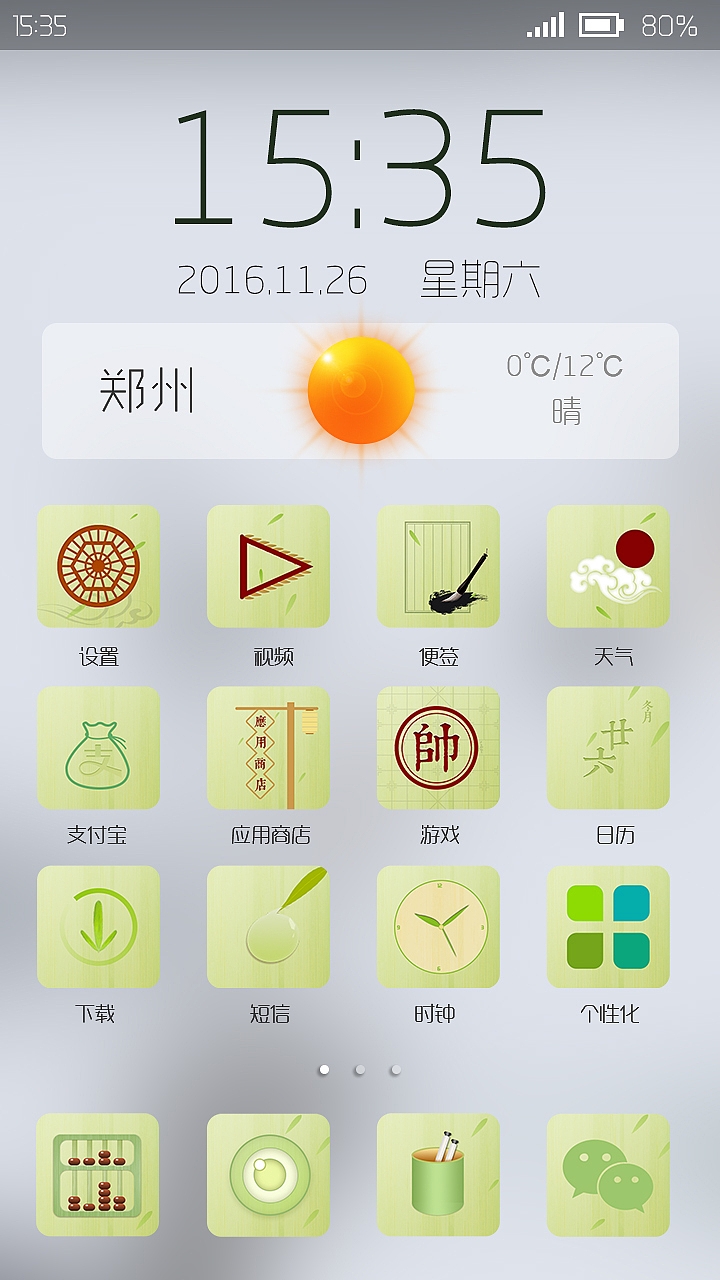The image size is (720, 1280).
Task: Open the 时钟 clock app
Action: click(x=438, y=926)
